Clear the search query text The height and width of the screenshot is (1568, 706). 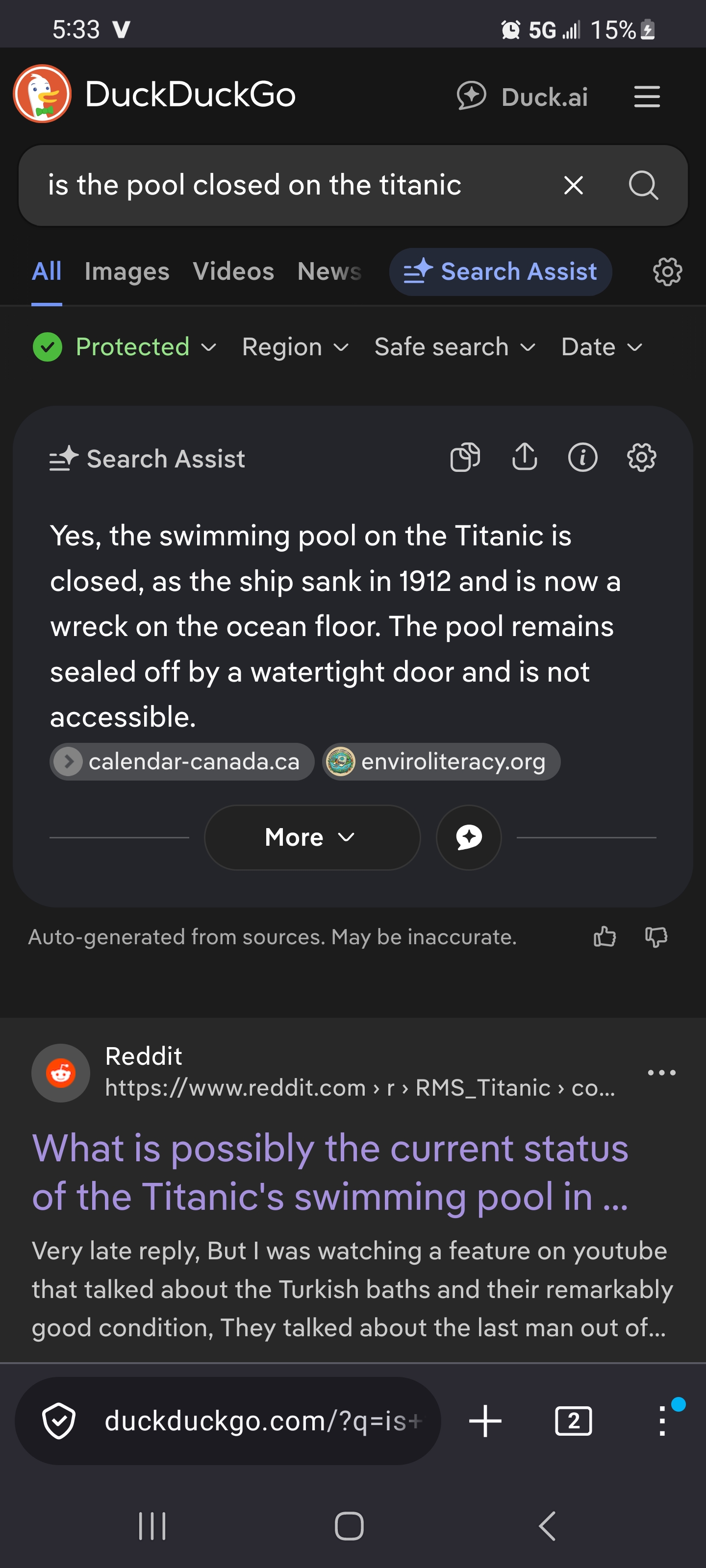(x=573, y=185)
